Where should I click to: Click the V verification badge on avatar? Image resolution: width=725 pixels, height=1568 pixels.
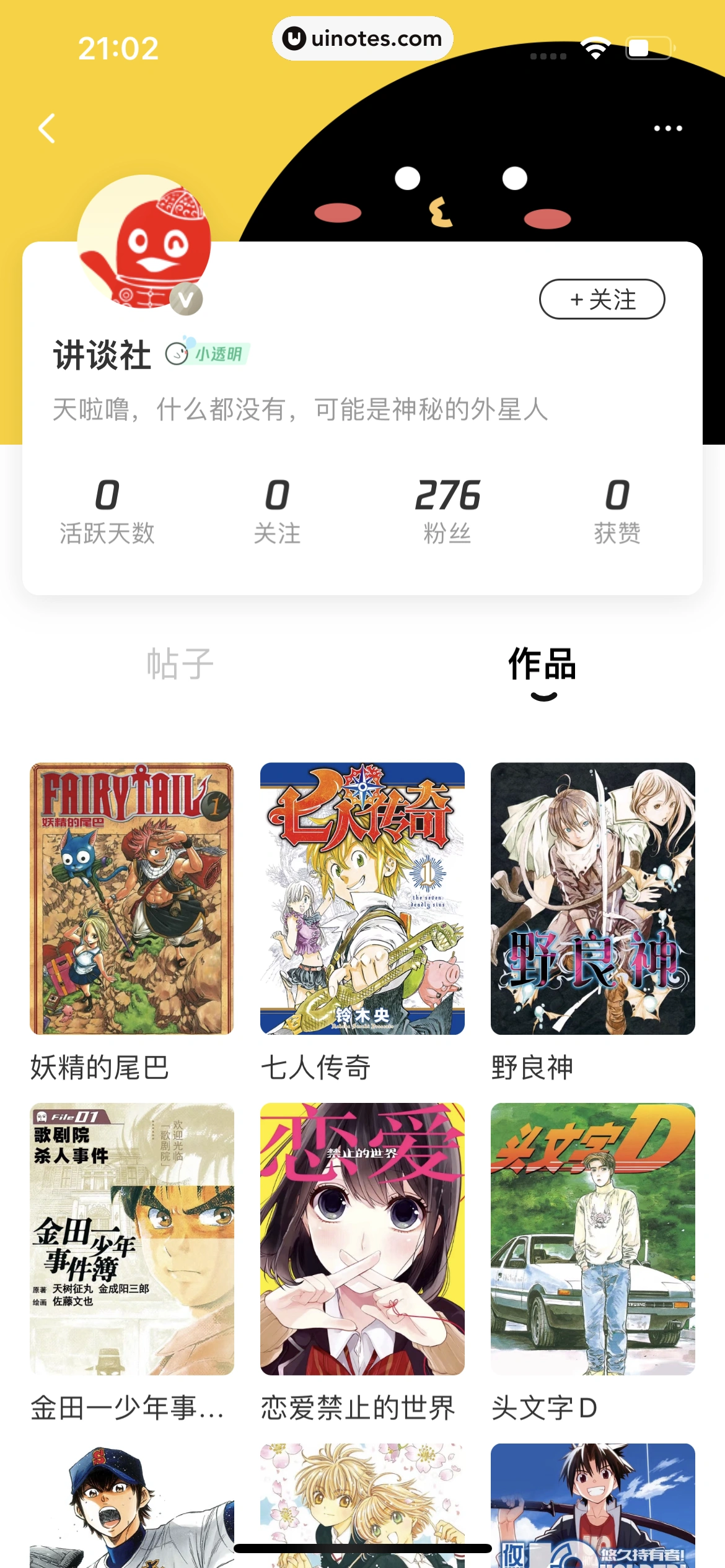pos(186,300)
